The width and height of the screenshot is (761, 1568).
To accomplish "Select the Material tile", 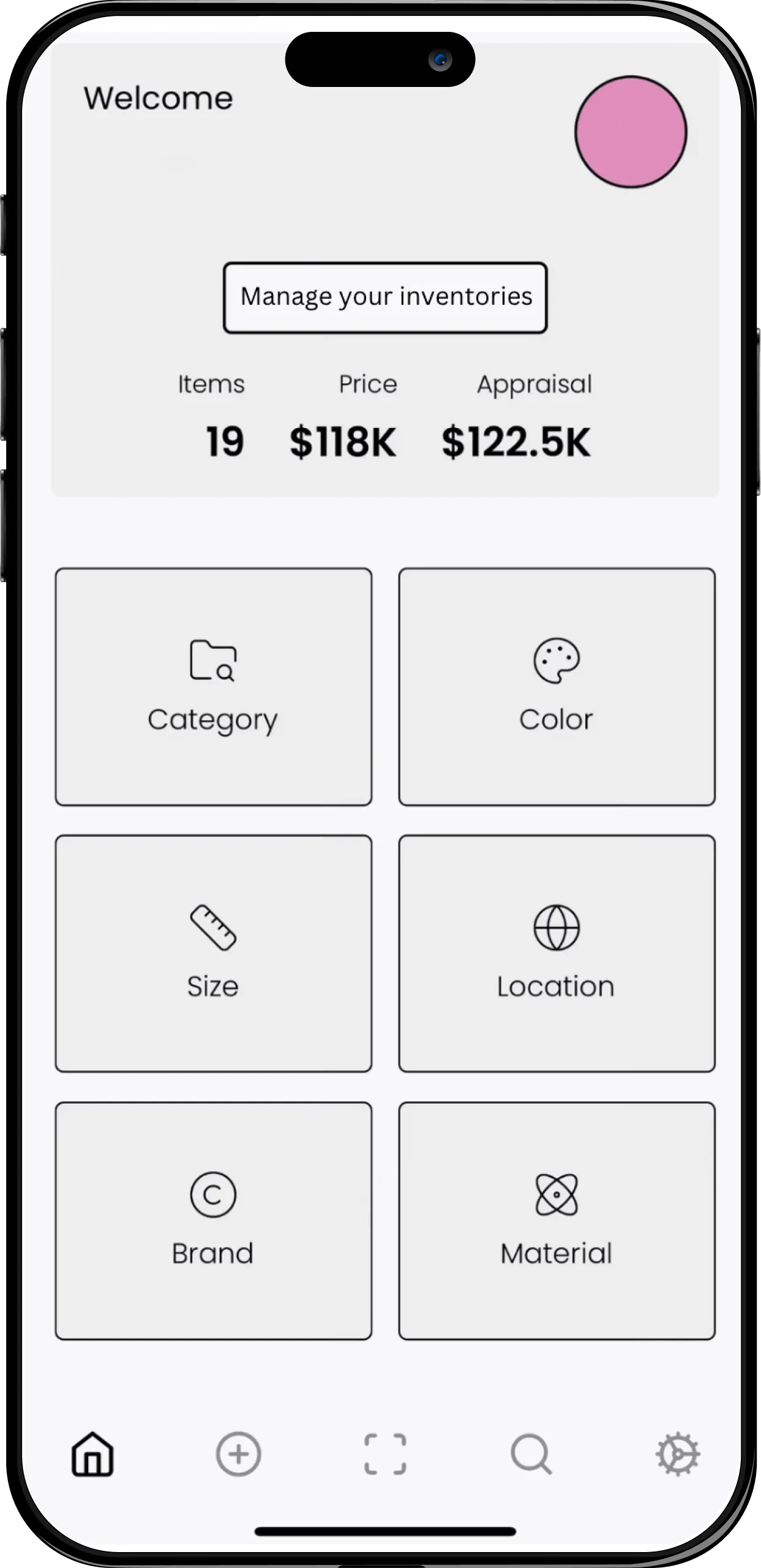I will pyautogui.click(x=557, y=1221).
